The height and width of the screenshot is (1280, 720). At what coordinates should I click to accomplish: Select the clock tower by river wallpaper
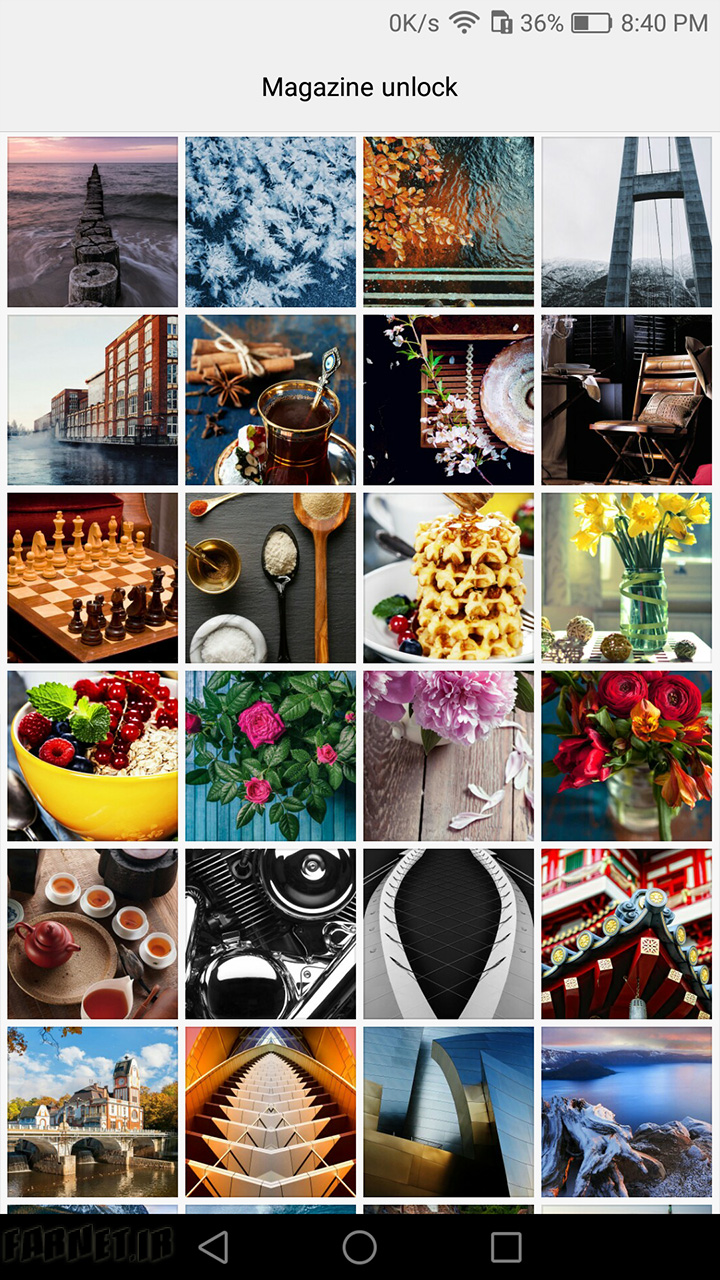tap(93, 1112)
